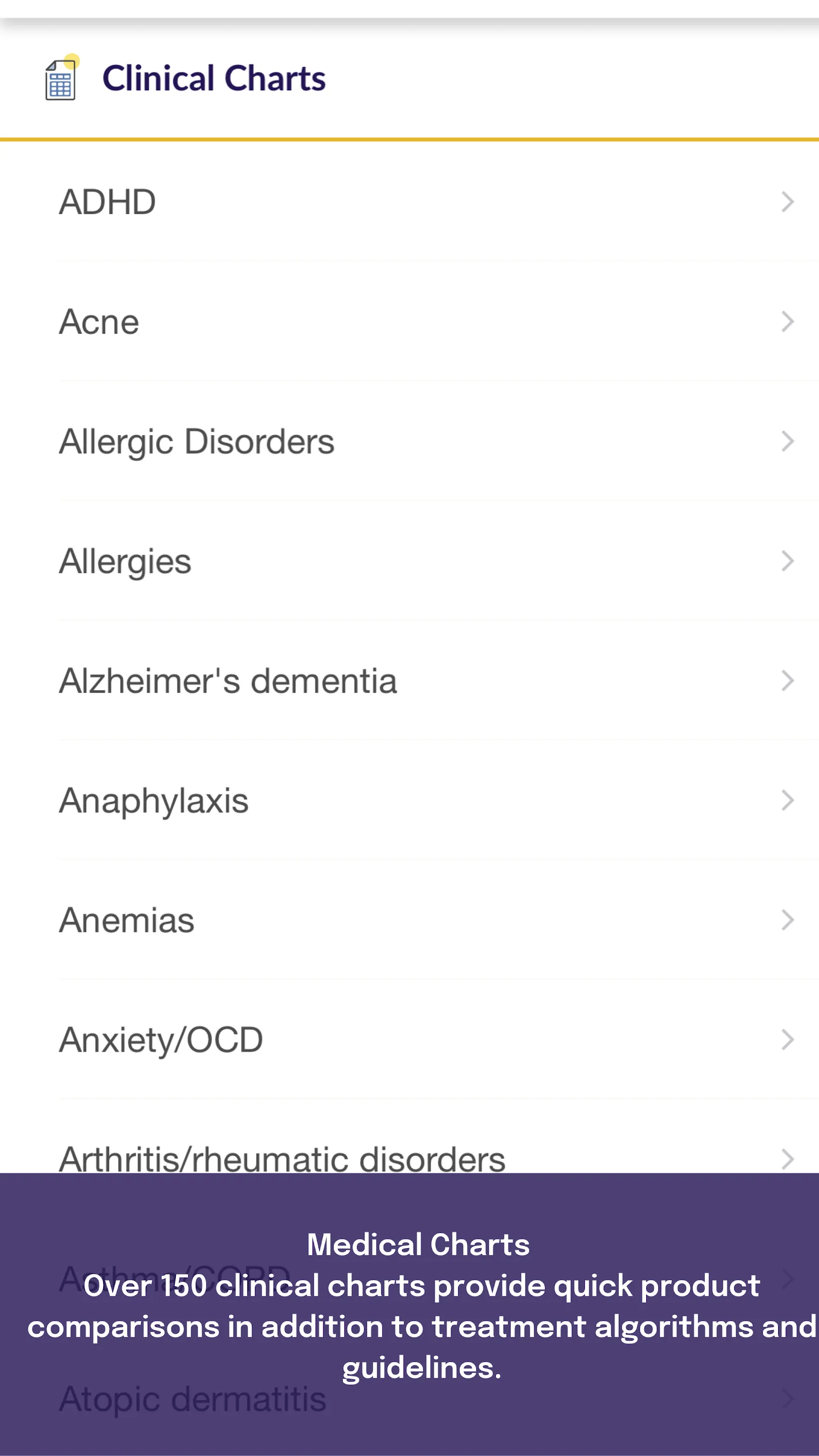Select Alzheimer's dementia from the list
819x1456 pixels.
coord(226,681)
